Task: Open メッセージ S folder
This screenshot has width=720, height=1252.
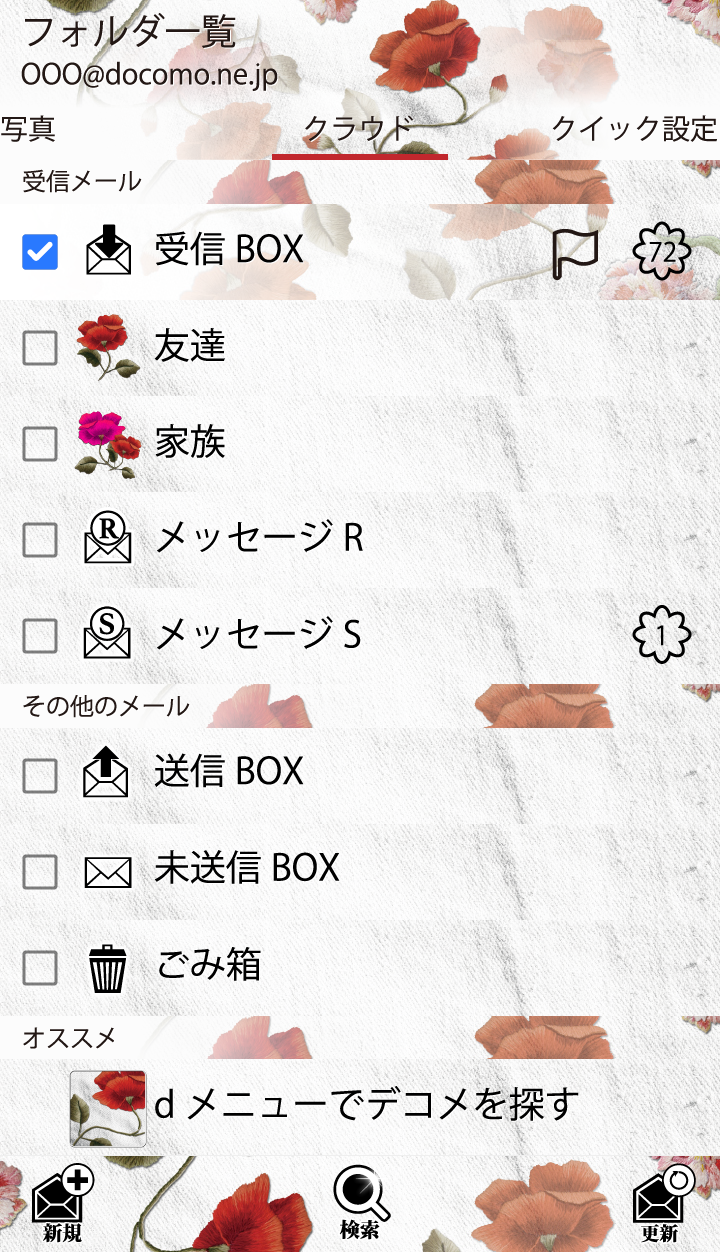Action: (258, 634)
